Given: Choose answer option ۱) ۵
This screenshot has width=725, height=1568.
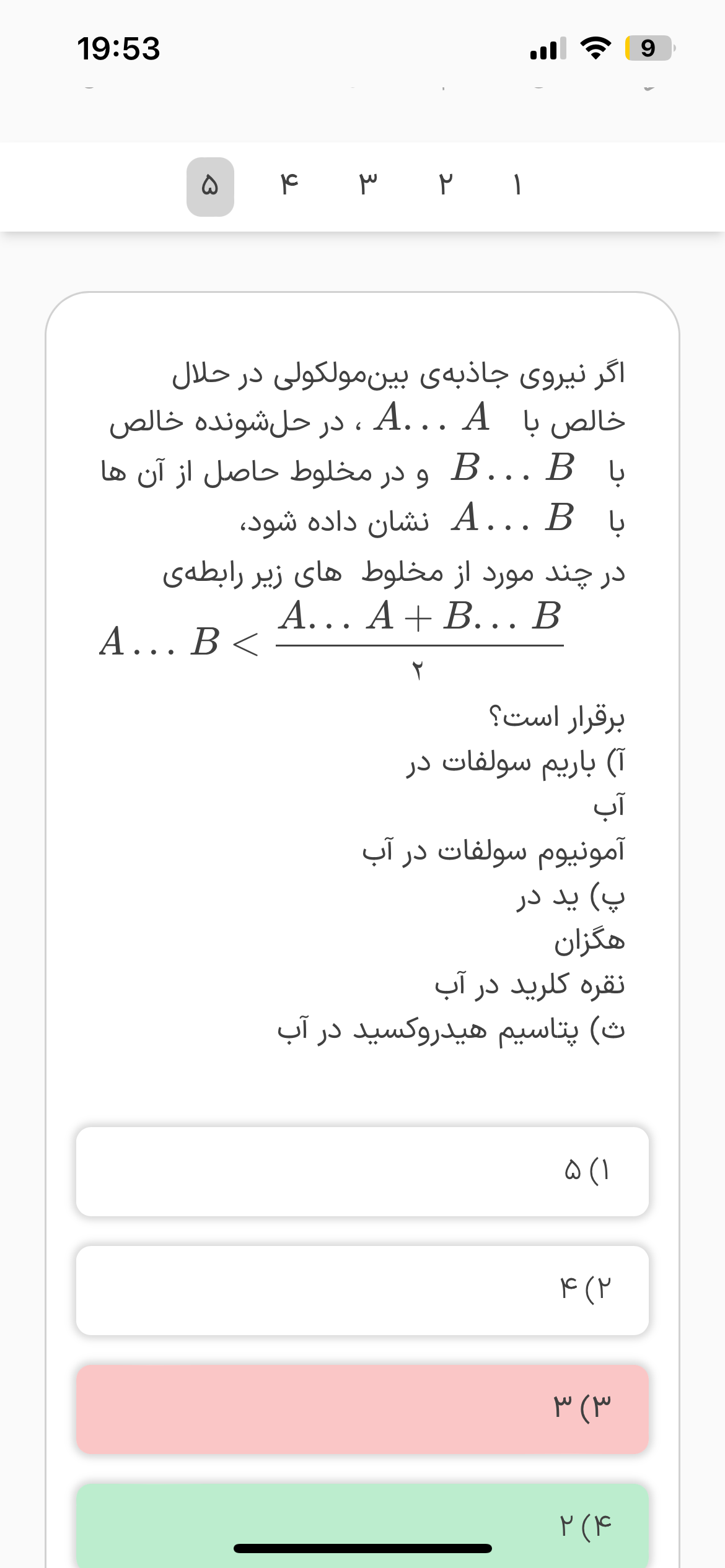Looking at the screenshot, I should tap(362, 1171).
